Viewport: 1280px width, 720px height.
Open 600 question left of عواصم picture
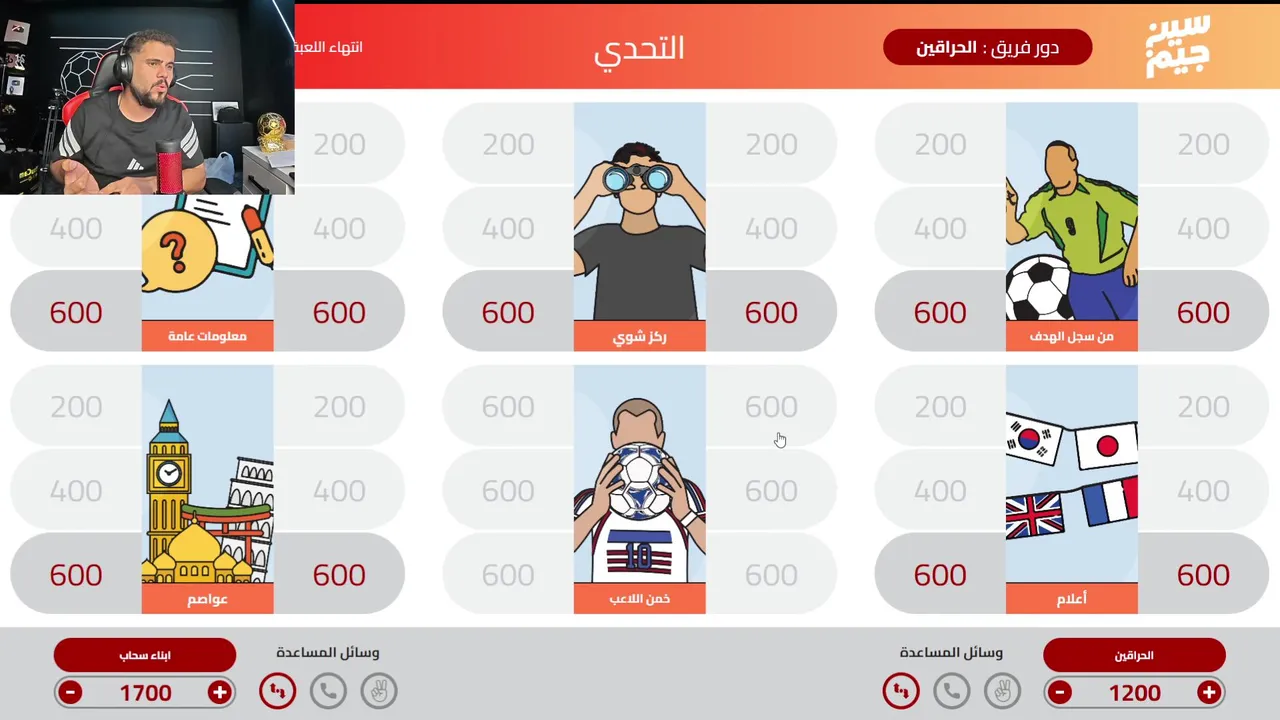76,574
